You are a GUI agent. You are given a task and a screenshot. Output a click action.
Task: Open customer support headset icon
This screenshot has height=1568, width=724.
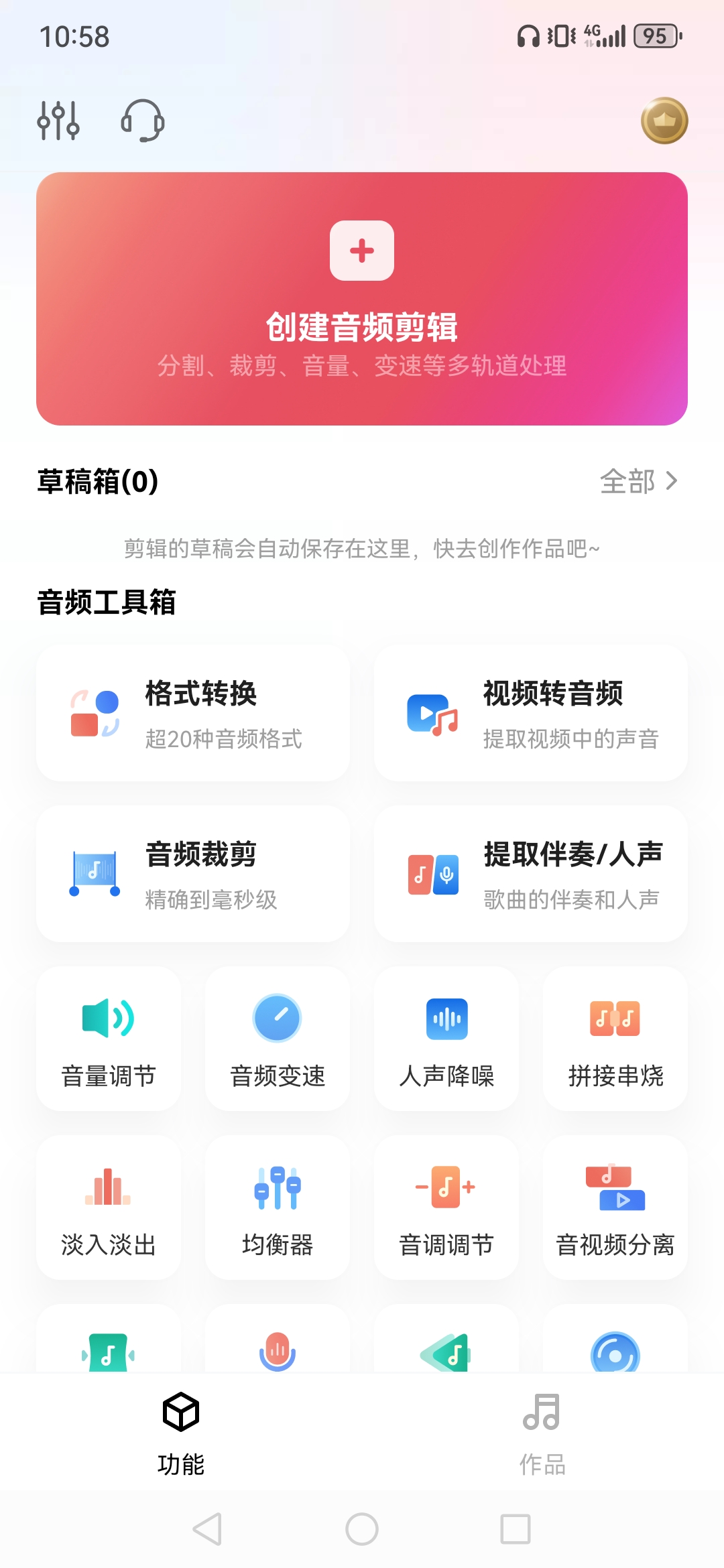[142, 121]
